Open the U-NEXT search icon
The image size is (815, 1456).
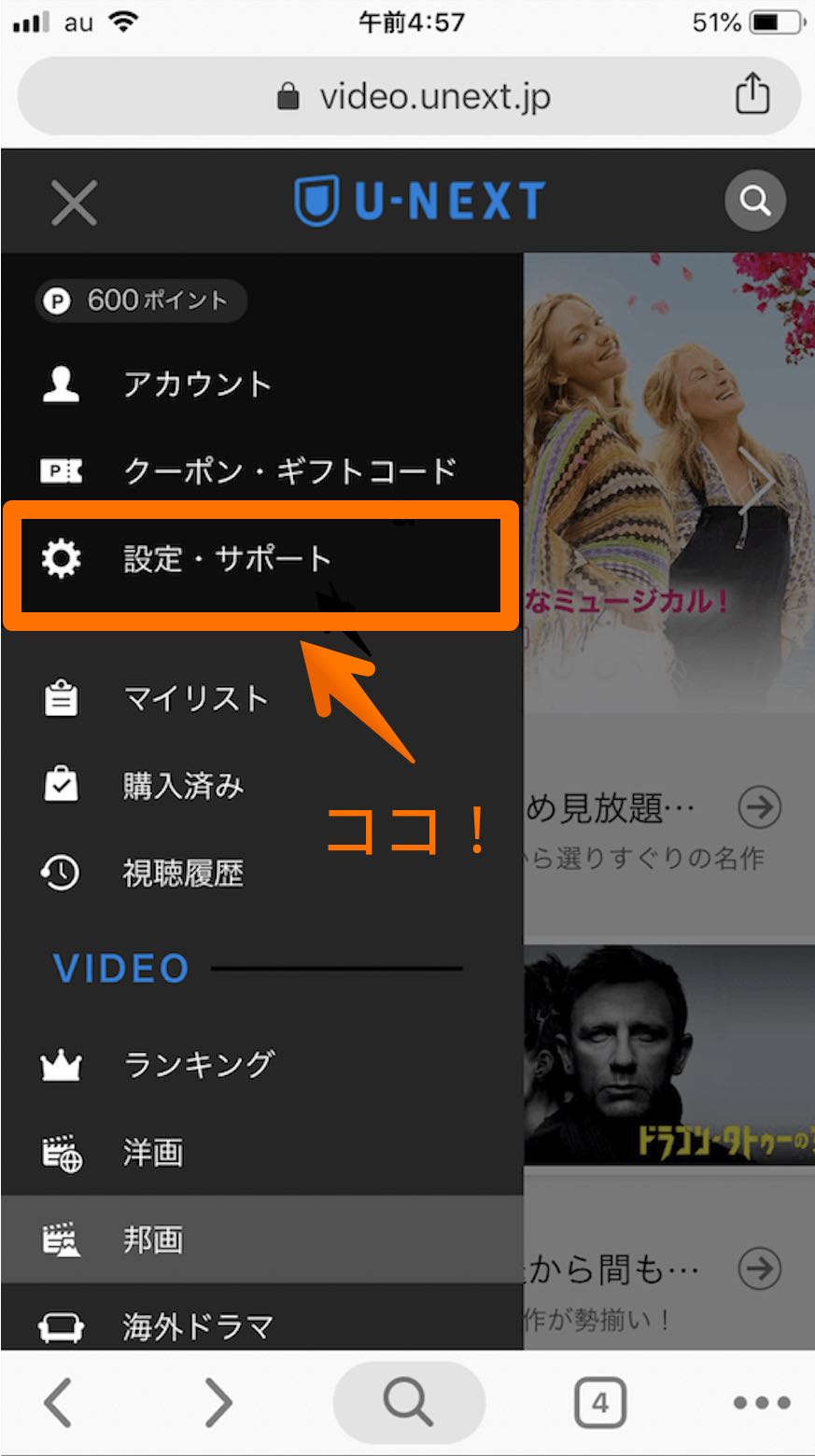click(x=754, y=200)
